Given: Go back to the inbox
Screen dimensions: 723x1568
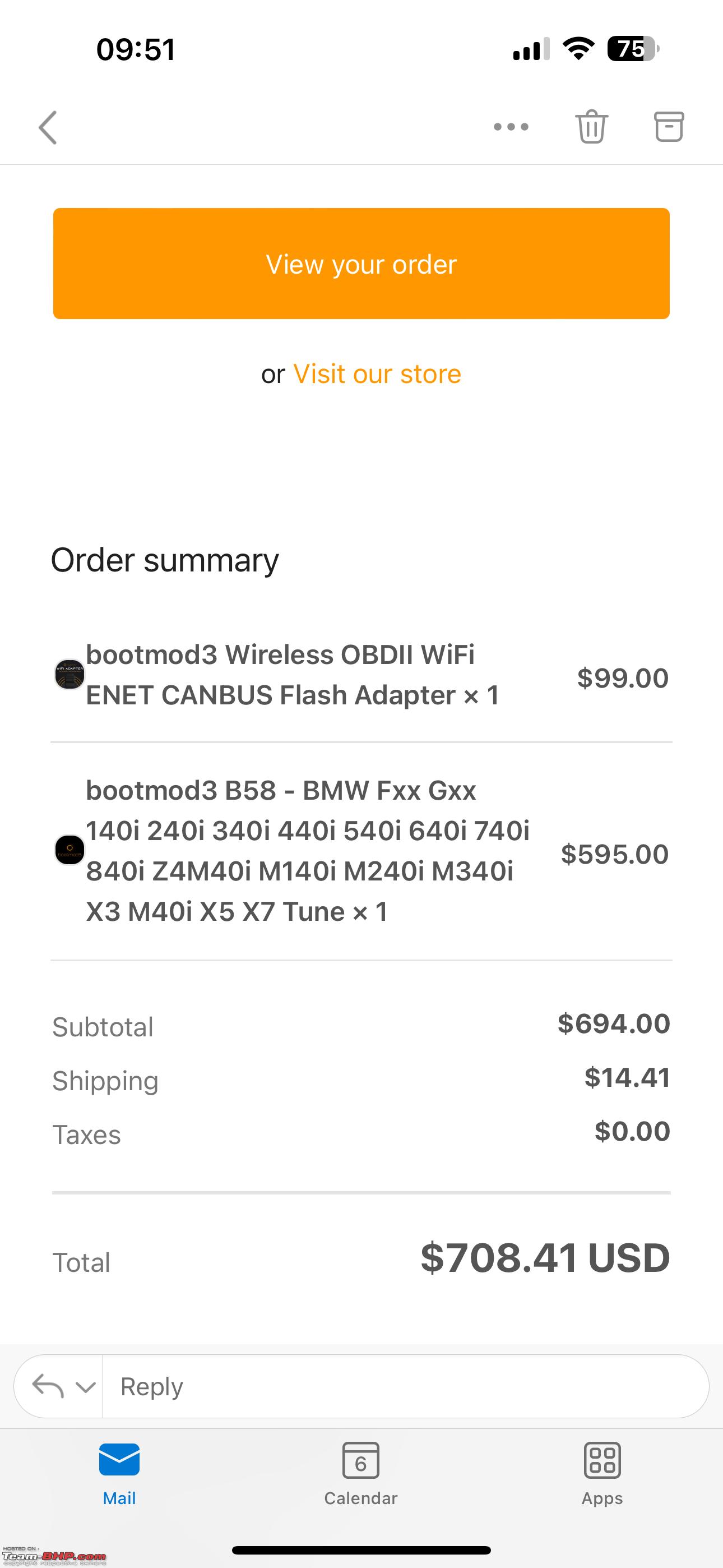Looking at the screenshot, I should point(48,127).
